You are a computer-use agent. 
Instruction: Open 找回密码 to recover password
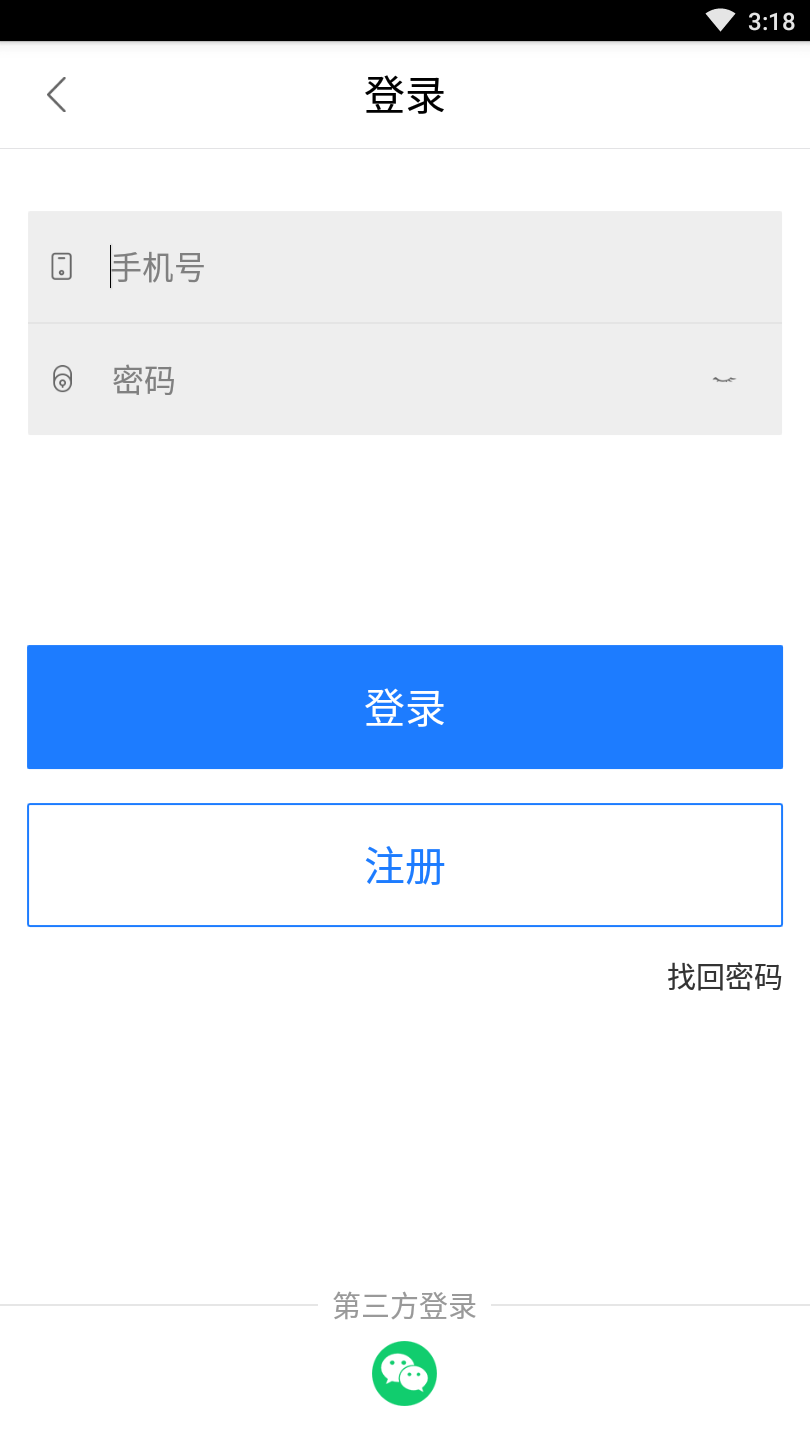(724, 976)
